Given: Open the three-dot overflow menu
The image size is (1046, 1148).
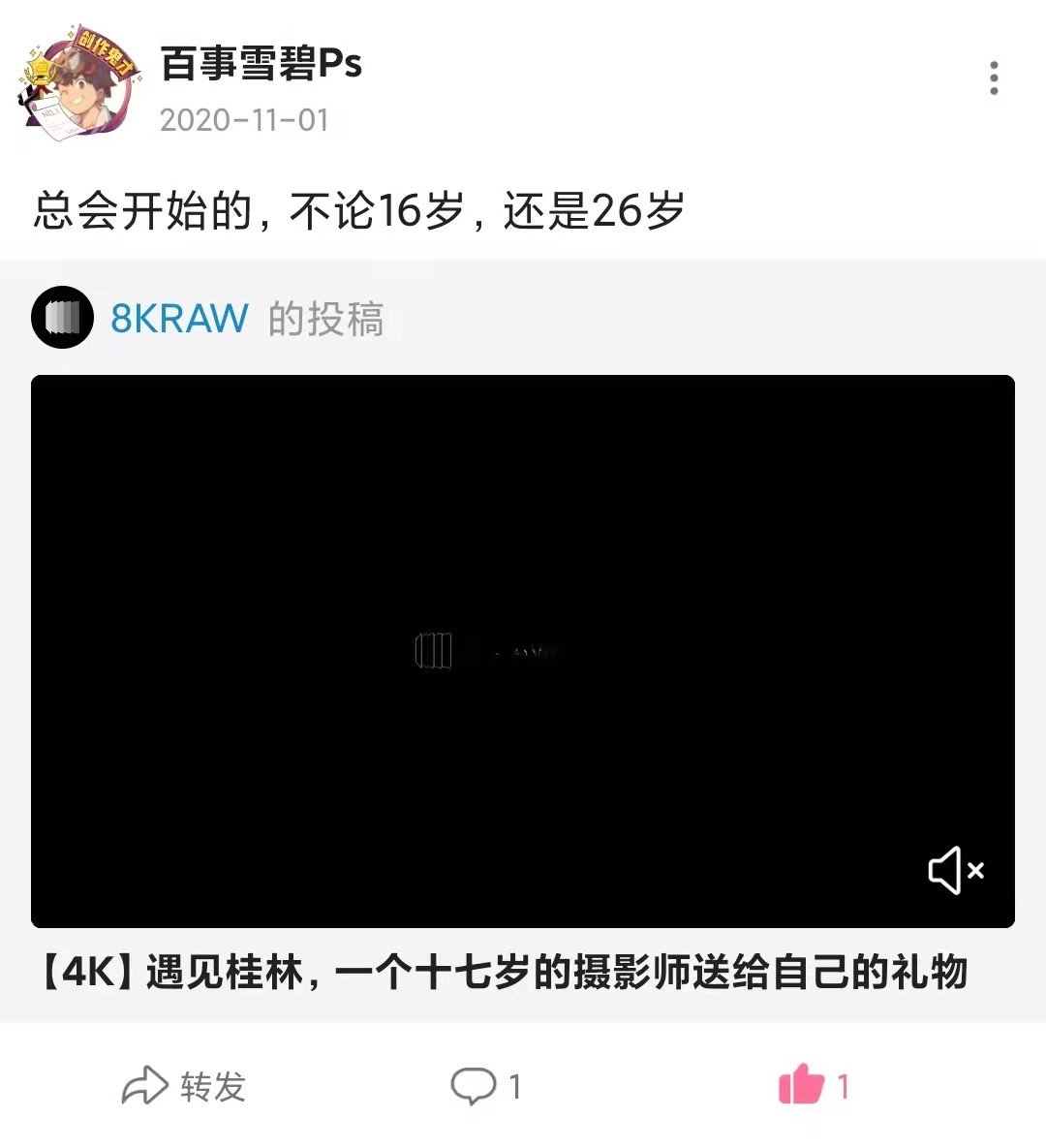Looking at the screenshot, I should point(994,78).
